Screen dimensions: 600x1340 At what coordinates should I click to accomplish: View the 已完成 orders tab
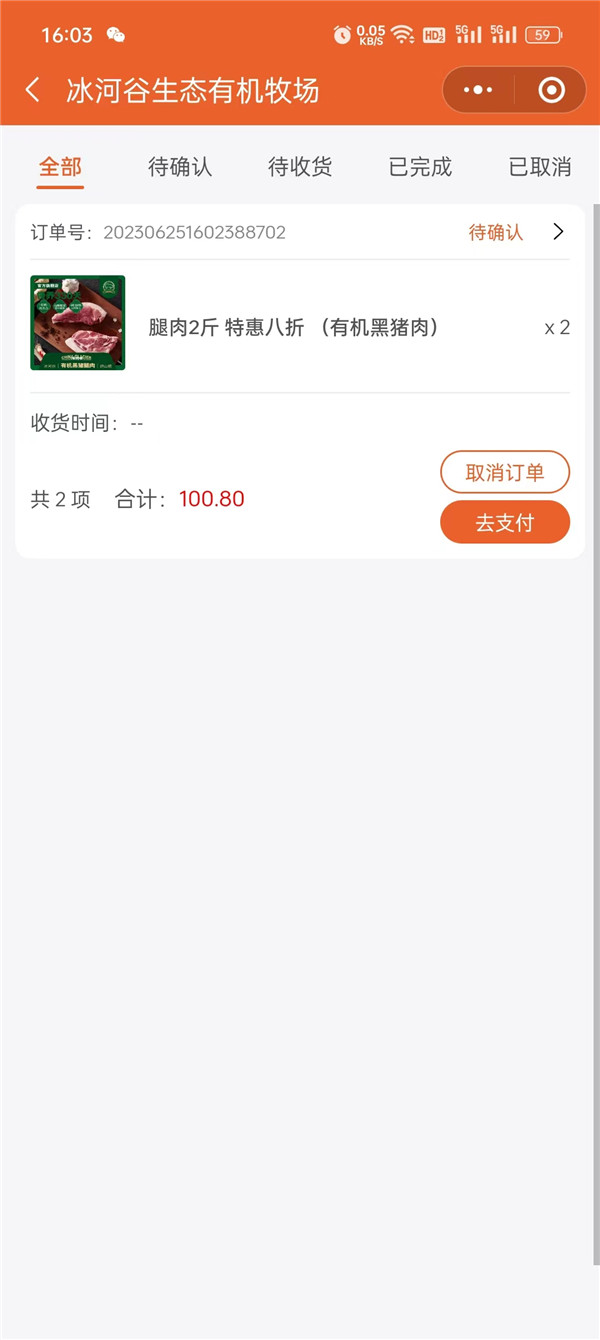(420, 167)
